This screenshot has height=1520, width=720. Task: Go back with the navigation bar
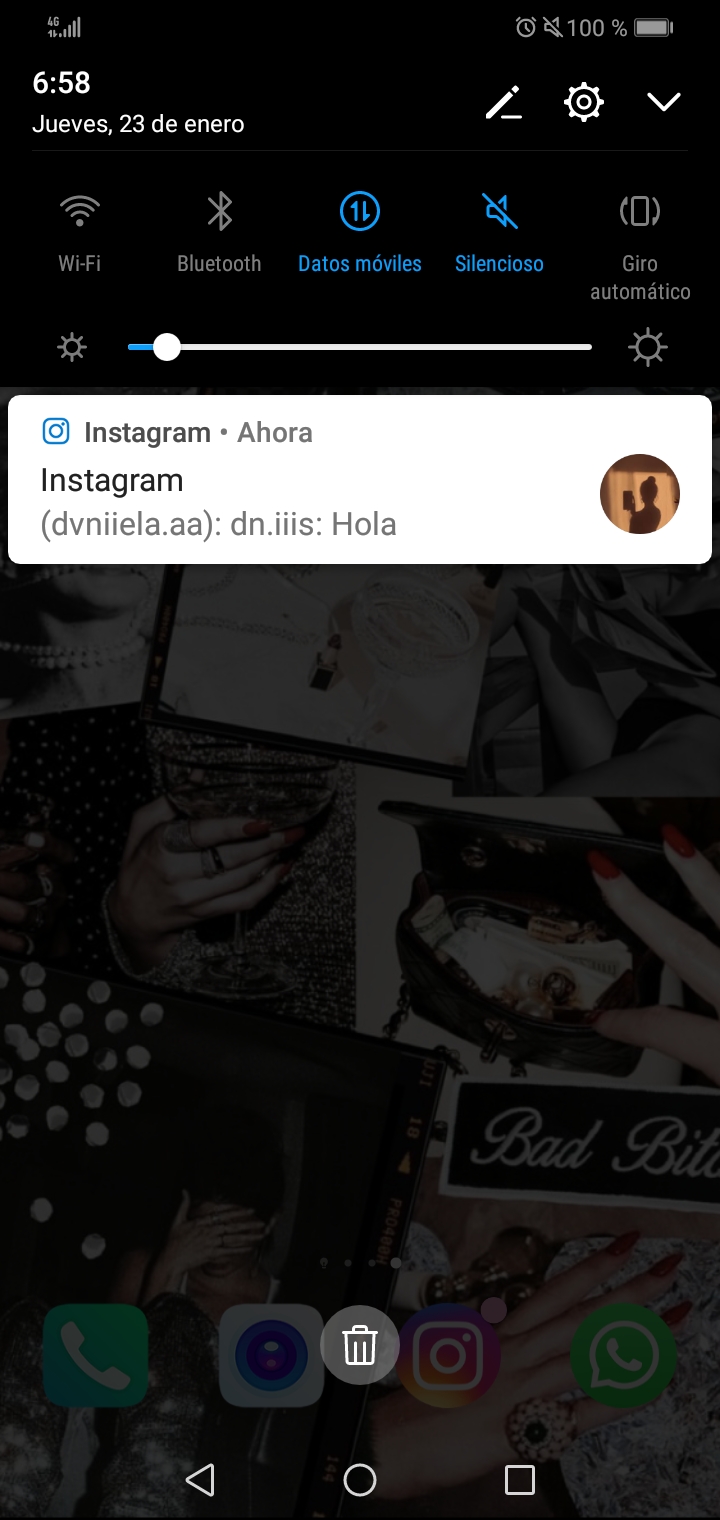click(x=201, y=1480)
